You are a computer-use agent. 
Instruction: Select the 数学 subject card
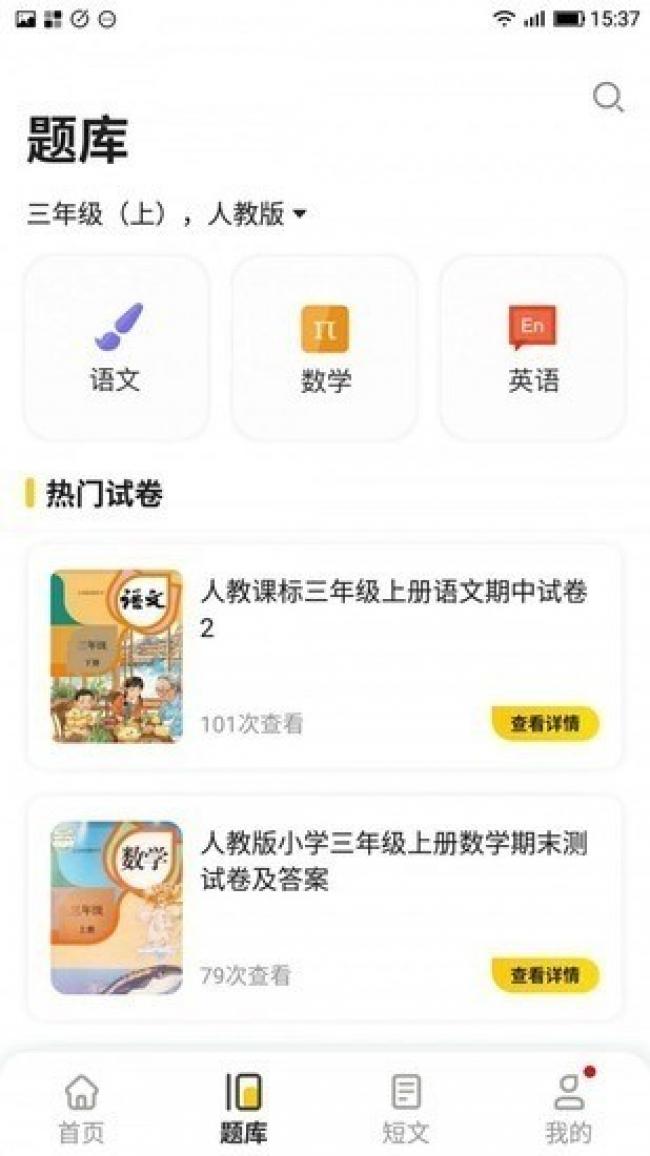pos(325,347)
